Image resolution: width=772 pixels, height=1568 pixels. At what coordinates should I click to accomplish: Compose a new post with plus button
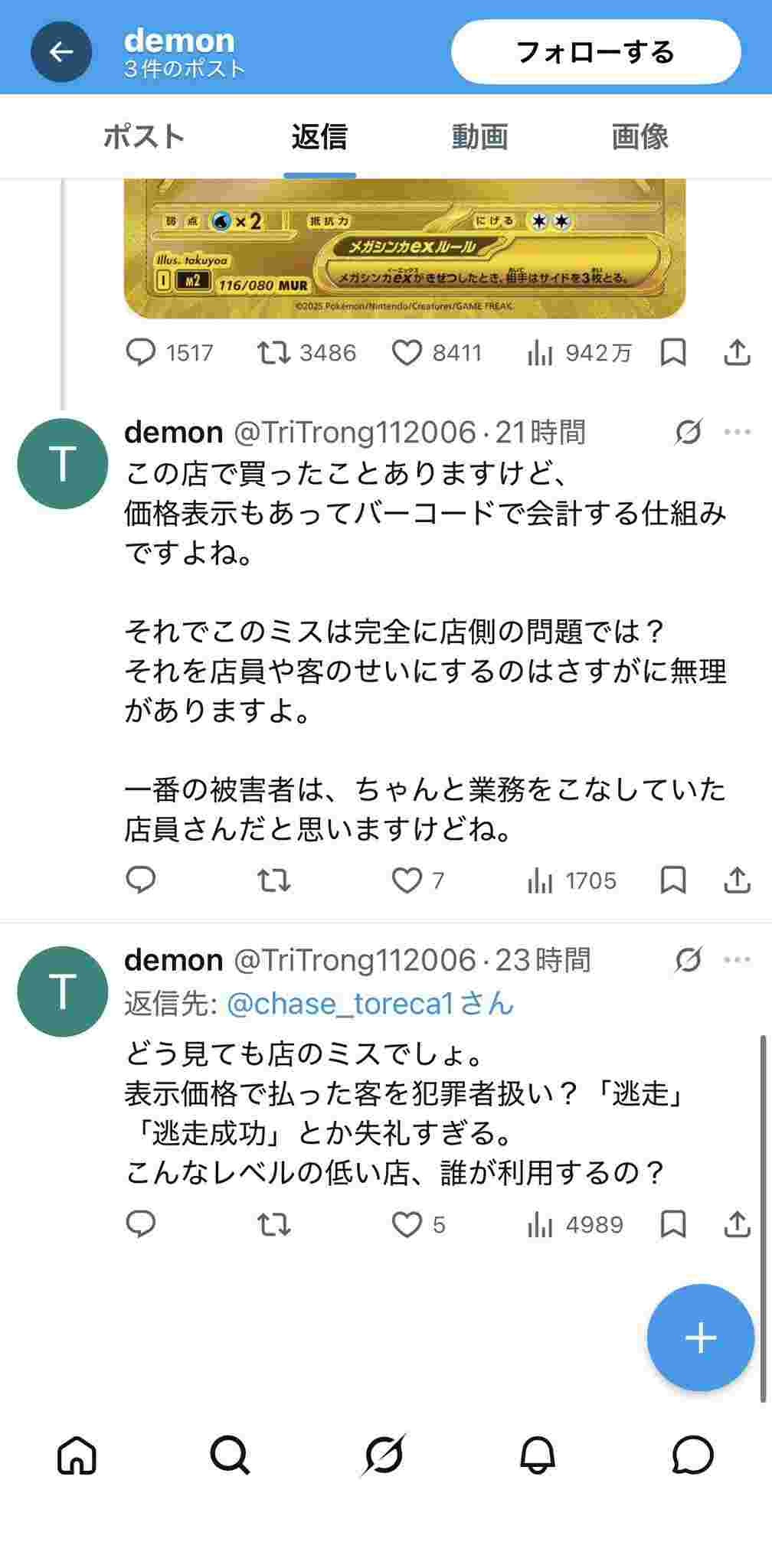pyautogui.click(x=700, y=1338)
